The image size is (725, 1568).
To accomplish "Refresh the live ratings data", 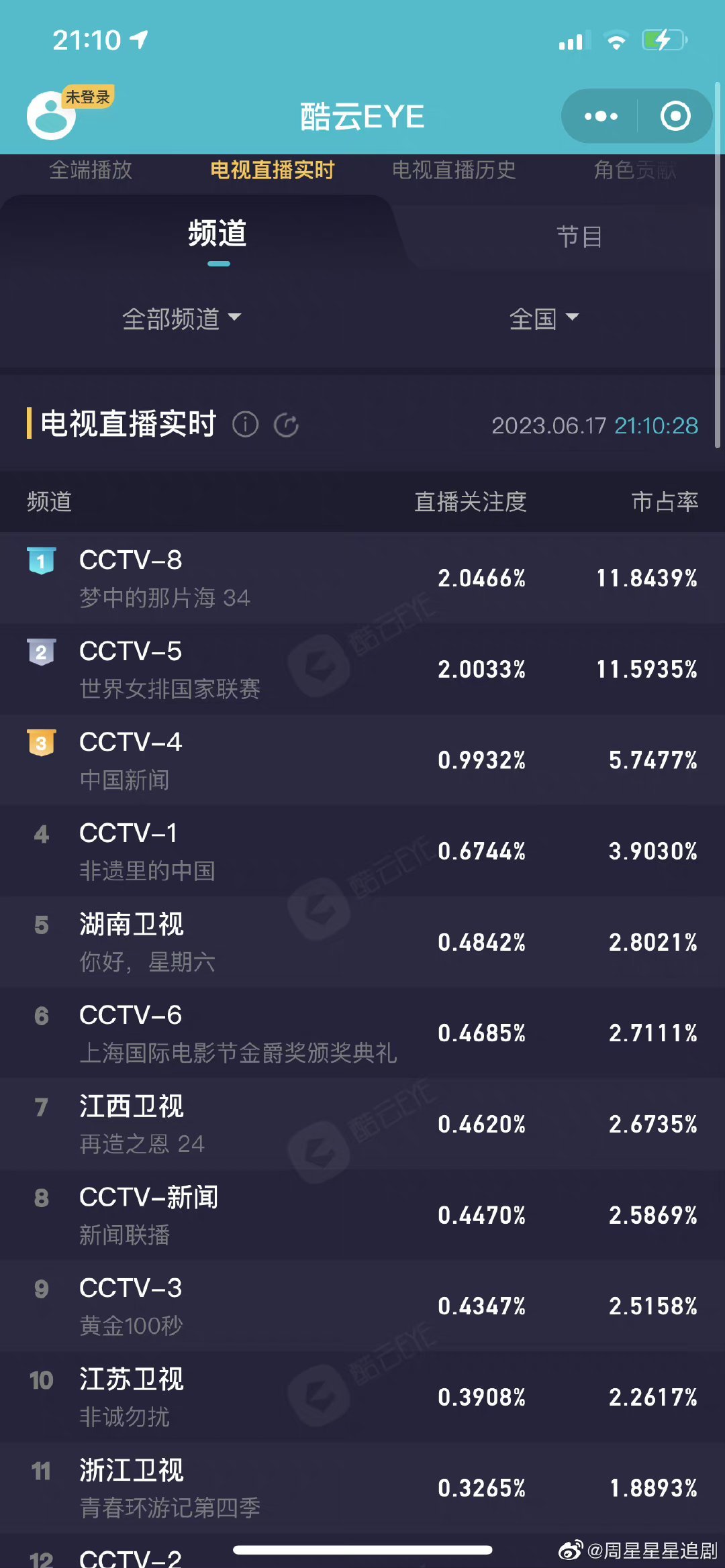I will [x=286, y=425].
